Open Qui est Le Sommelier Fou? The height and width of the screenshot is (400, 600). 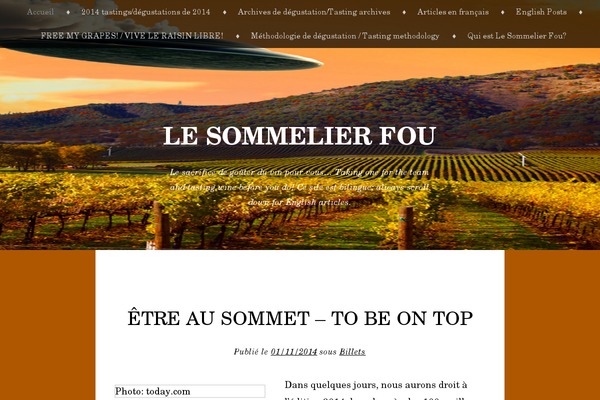(x=516, y=35)
